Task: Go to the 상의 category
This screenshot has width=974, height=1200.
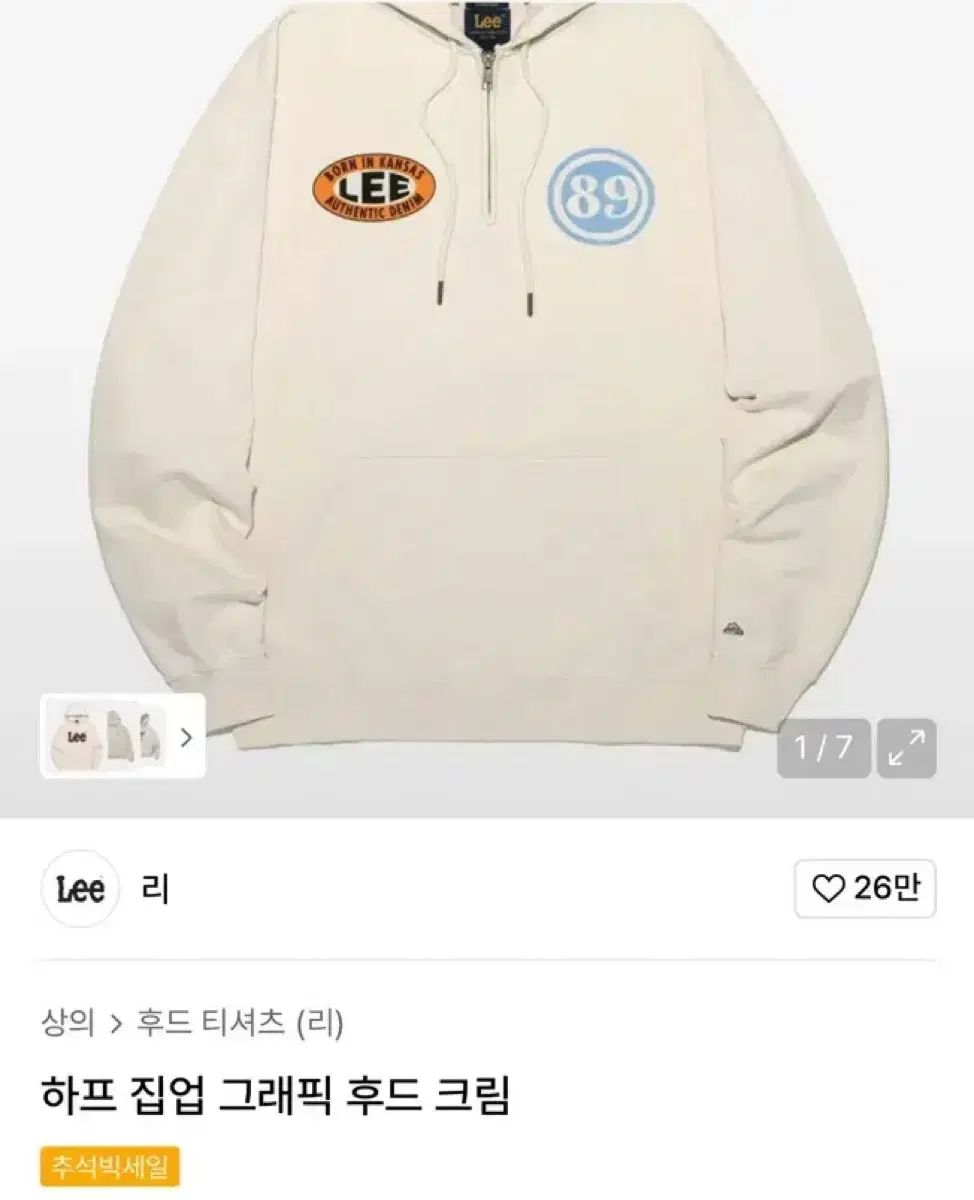Action: 68,1022
